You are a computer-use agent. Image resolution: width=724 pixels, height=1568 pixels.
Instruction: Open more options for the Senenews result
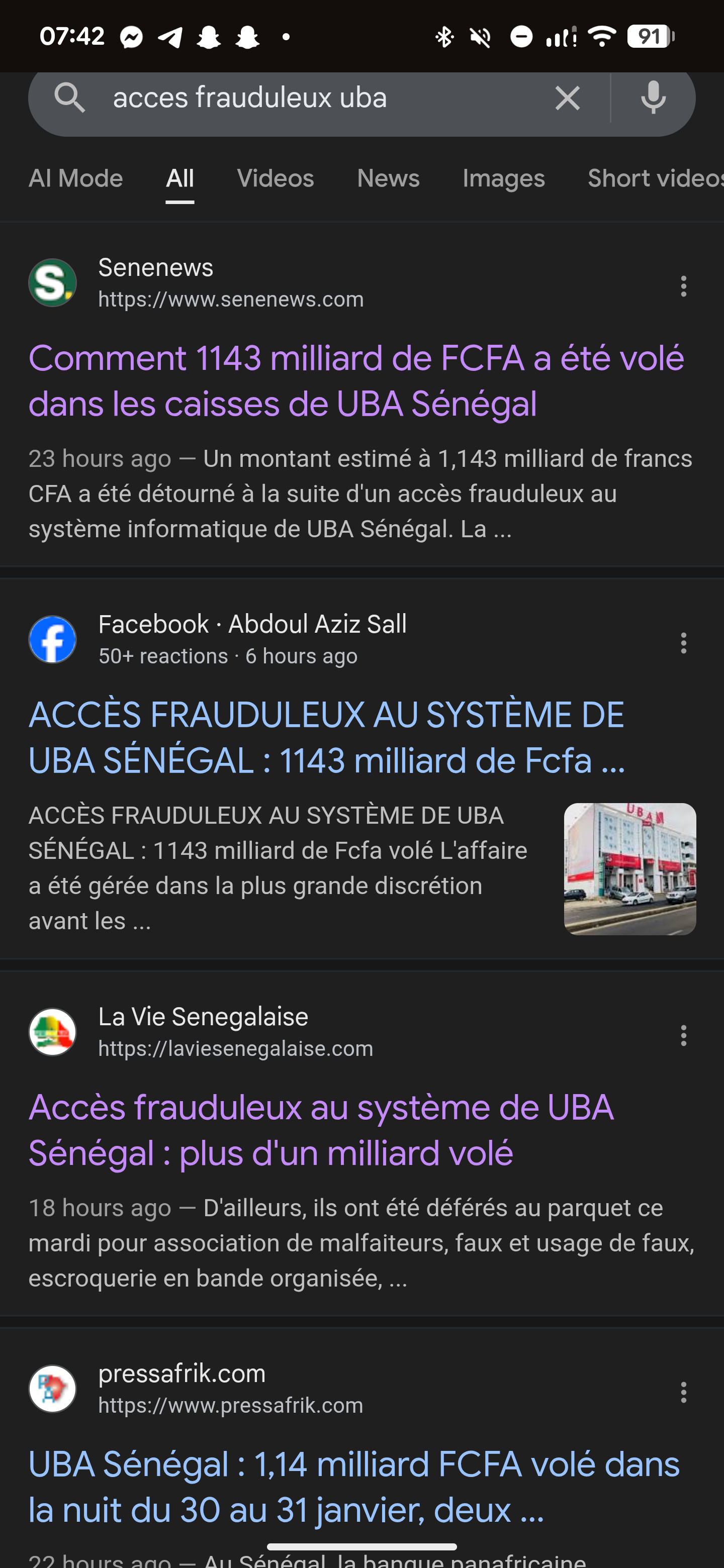tap(683, 285)
